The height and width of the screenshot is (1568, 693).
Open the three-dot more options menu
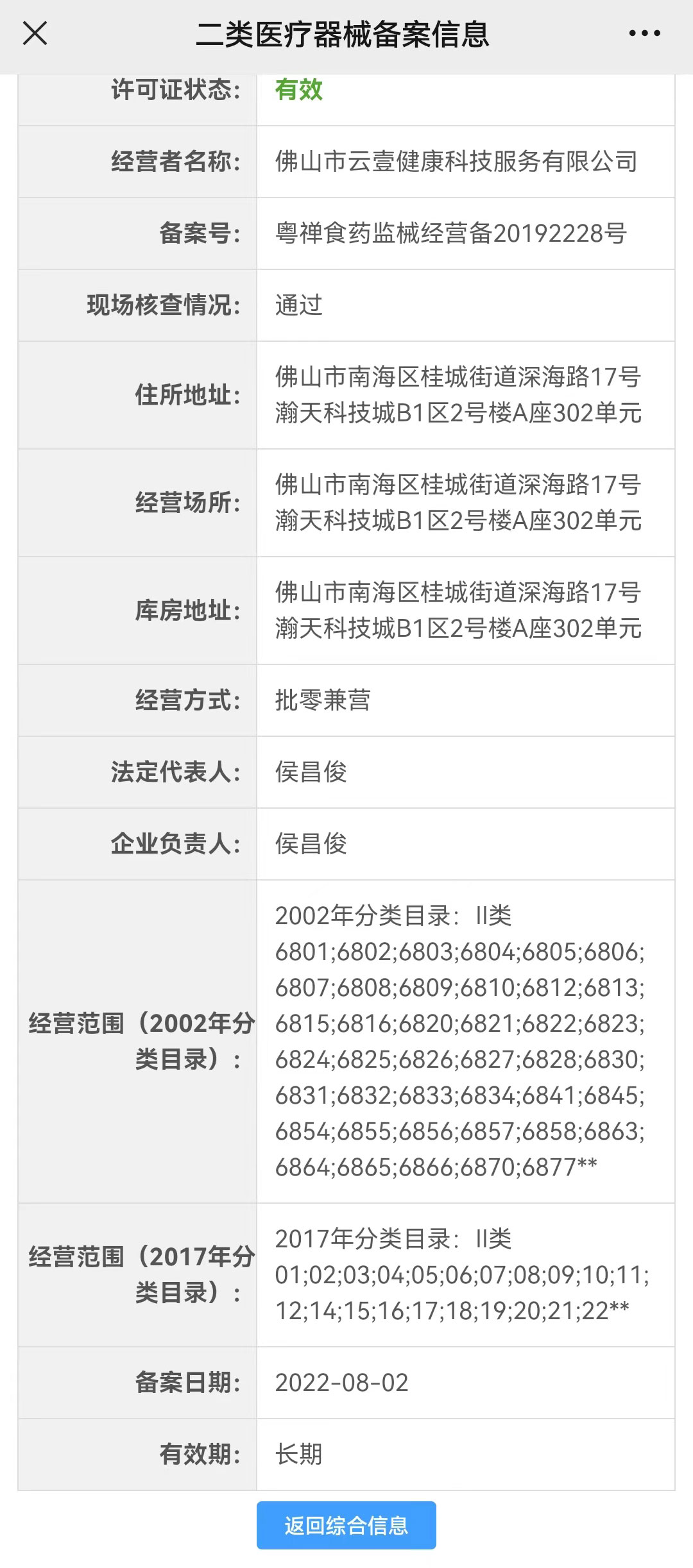click(644, 33)
